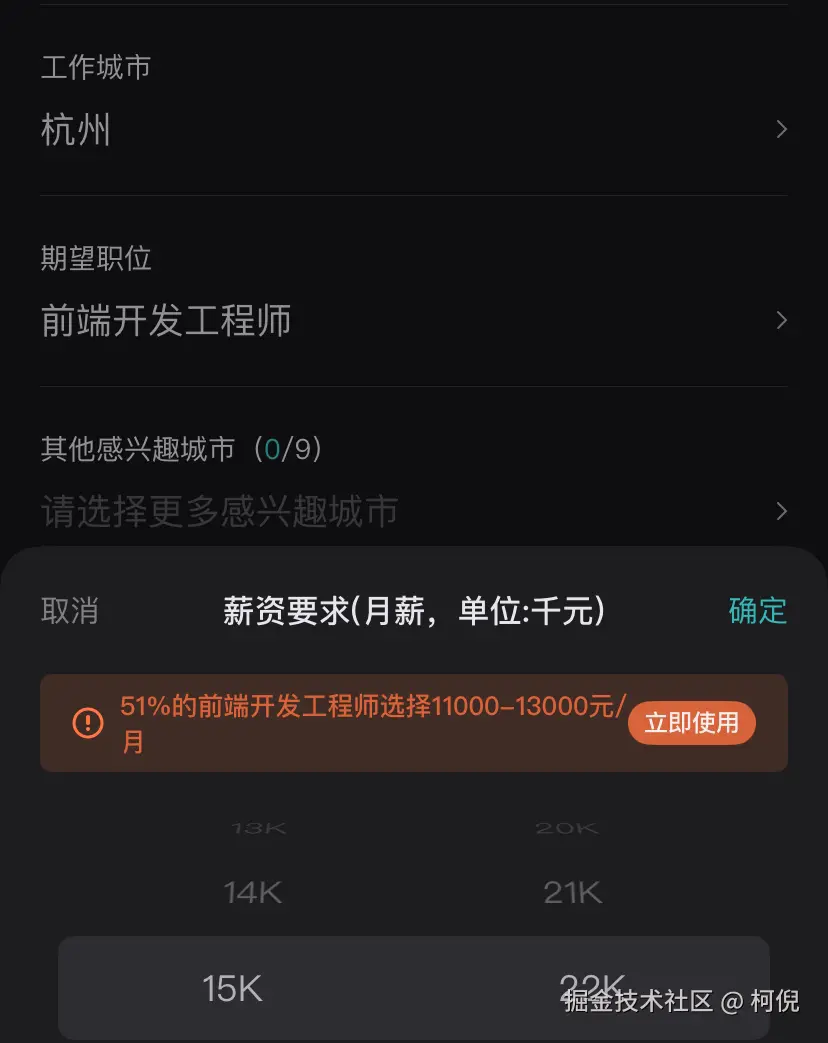Image resolution: width=828 pixels, height=1043 pixels.
Task: Select 14K in the minimum salary wheel
Action: 252,891
